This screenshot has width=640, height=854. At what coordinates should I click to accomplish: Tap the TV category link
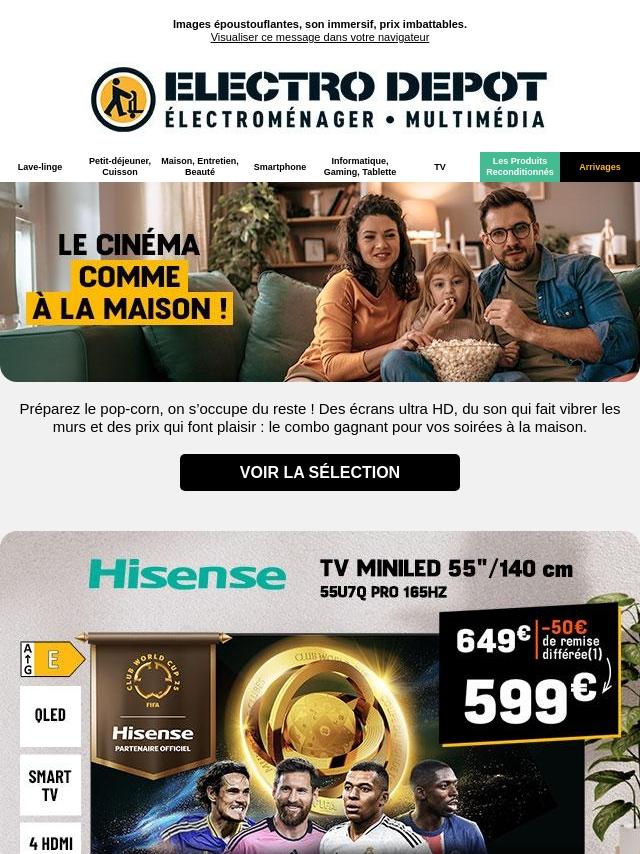[440, 167]
